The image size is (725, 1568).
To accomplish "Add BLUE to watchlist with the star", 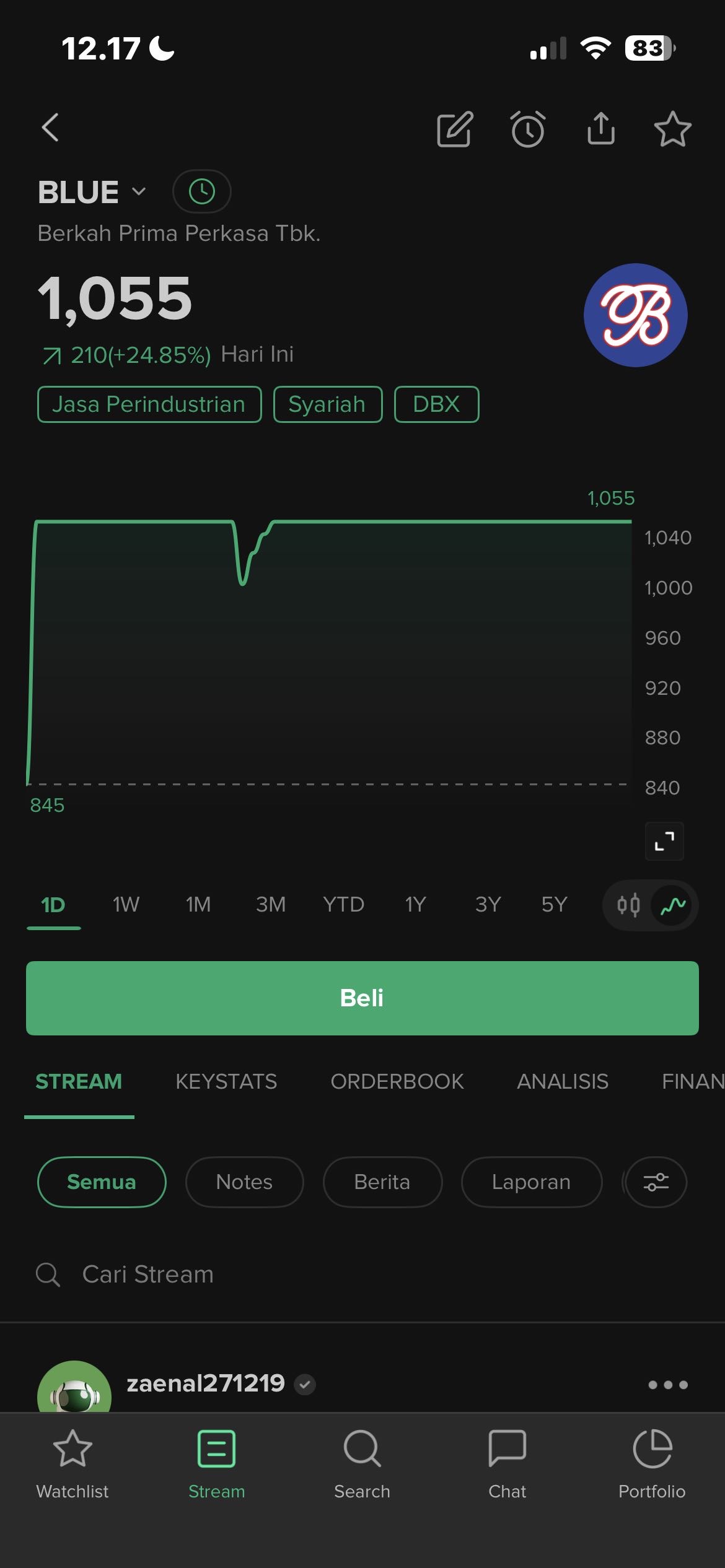I will 672,129.
